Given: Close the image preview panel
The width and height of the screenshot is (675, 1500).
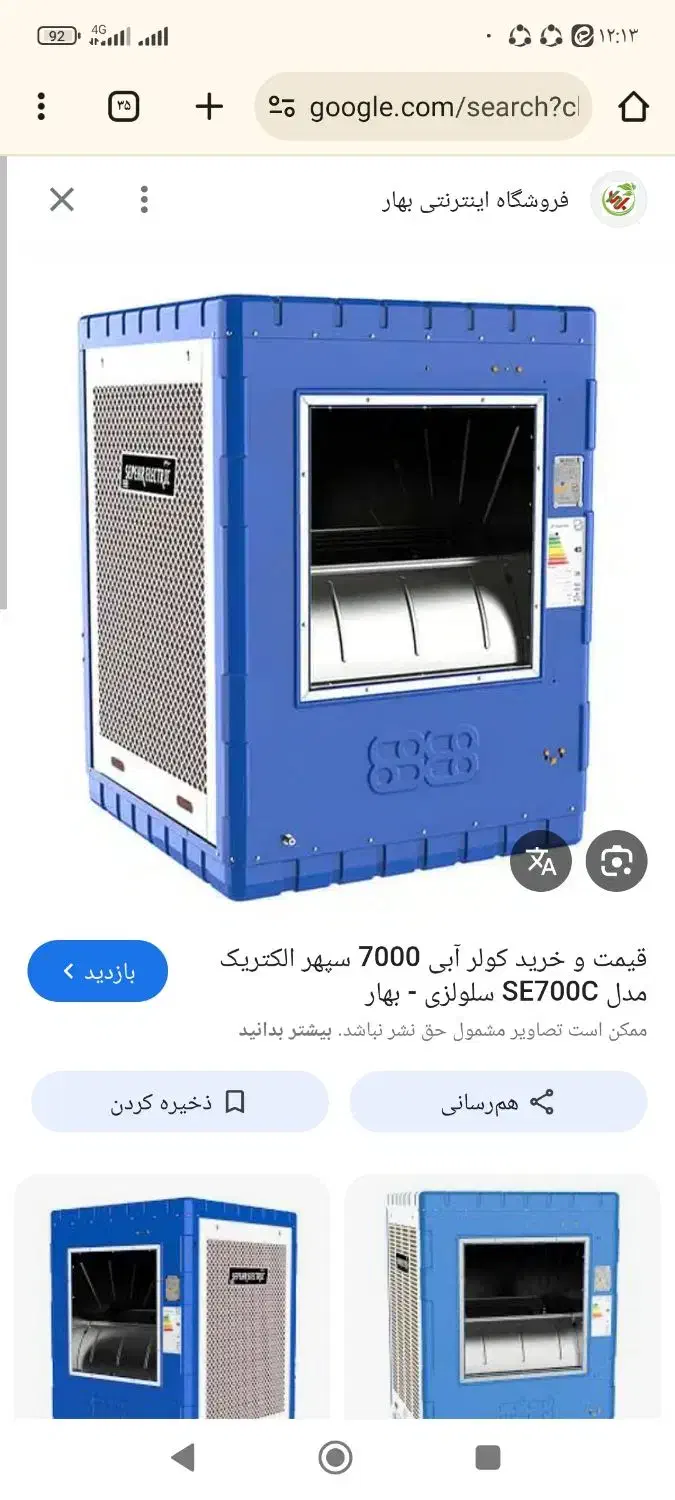Looking at the screenshot, I should 62,200.
